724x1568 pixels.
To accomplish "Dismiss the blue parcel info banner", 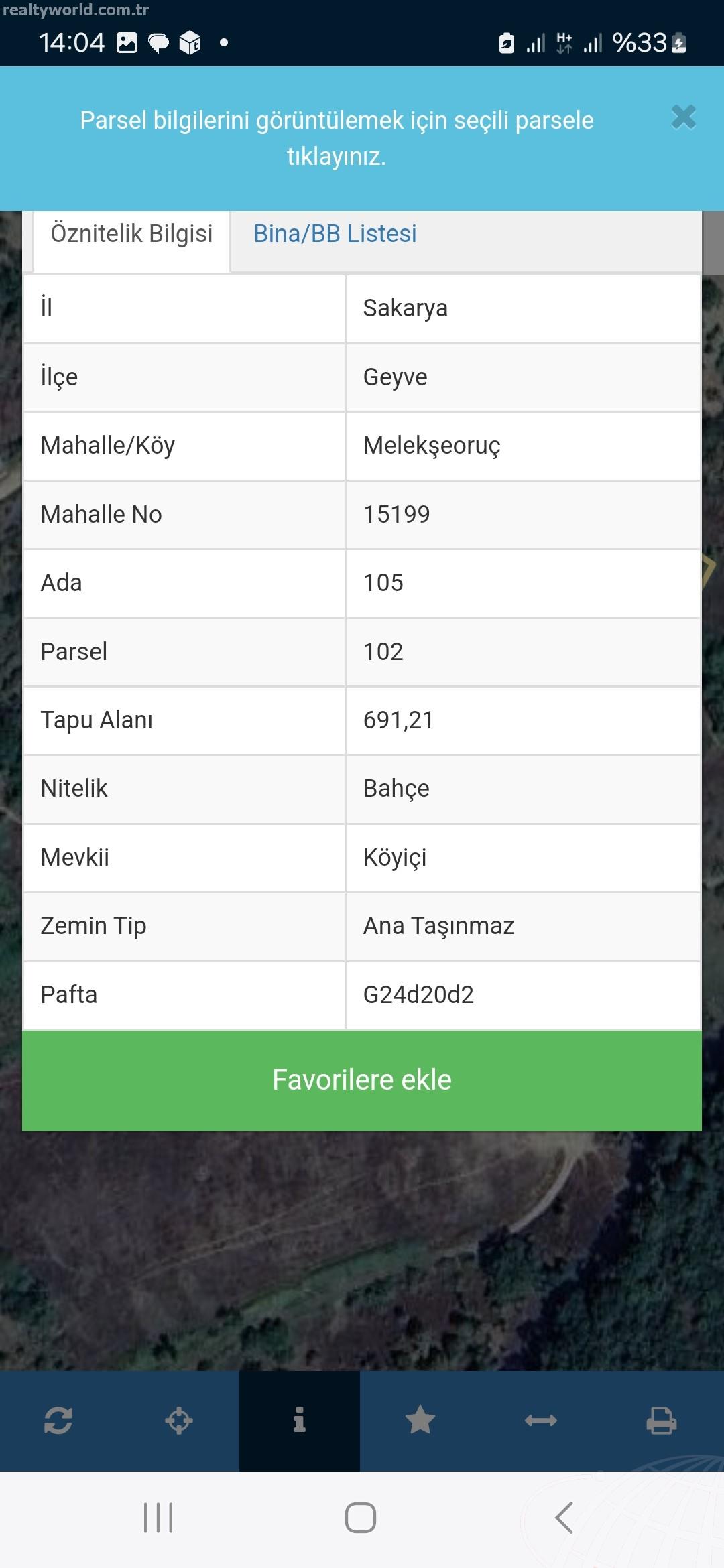I will (683, 117).
